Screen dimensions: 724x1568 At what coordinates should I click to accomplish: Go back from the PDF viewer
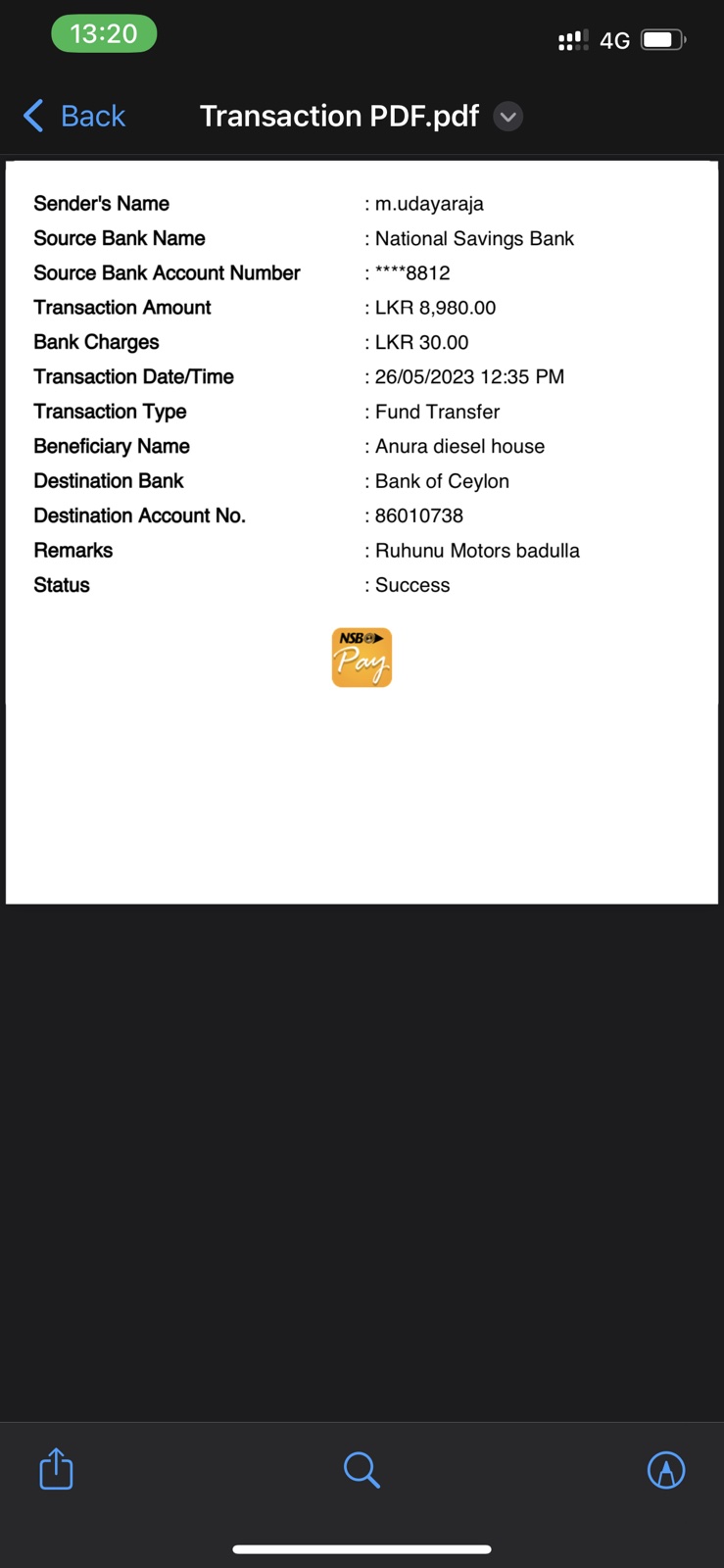tap(74, 116)
